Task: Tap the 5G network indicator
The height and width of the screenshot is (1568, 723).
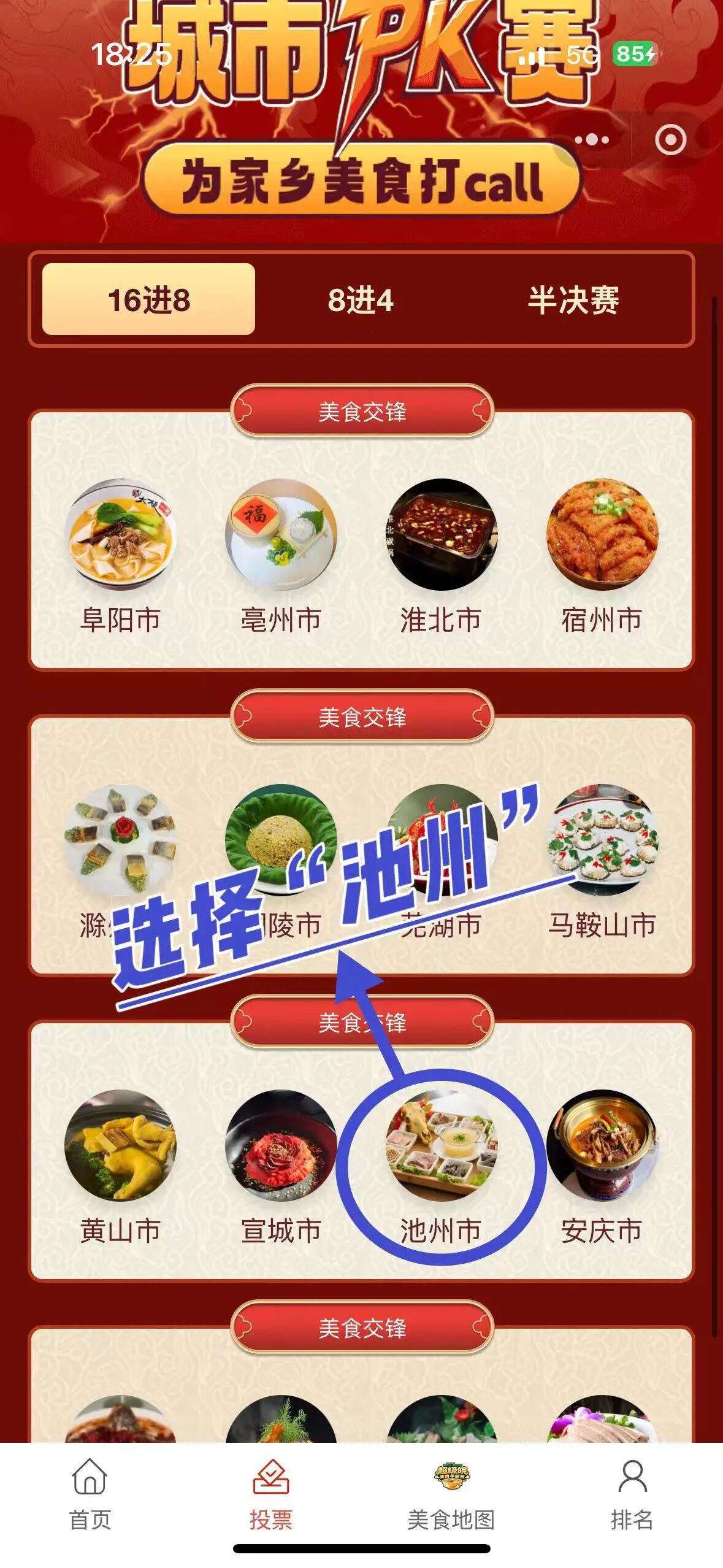Action: (583, 55)
